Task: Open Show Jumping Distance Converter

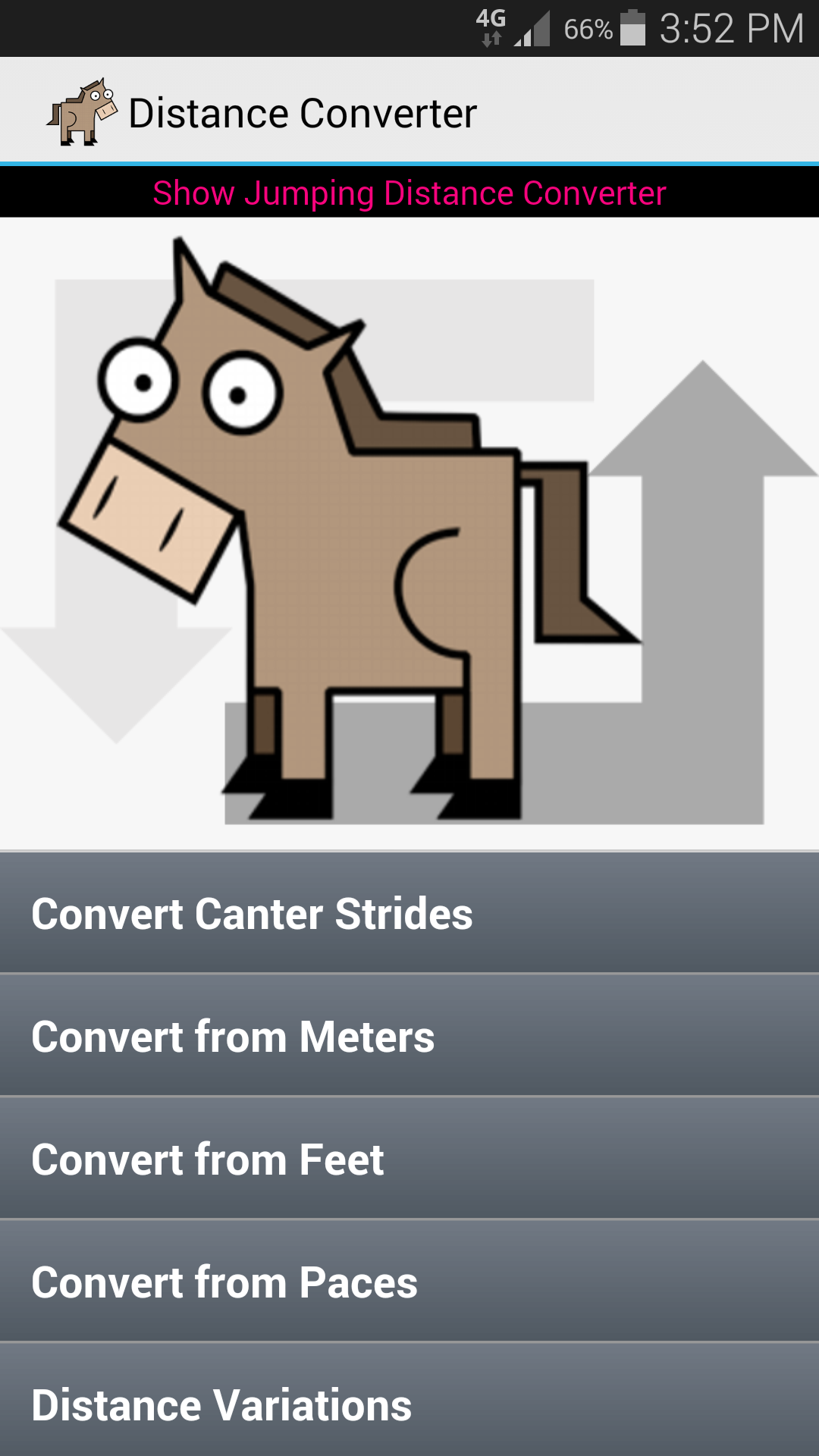Action: pyautogui.click(x=409, y=193)
